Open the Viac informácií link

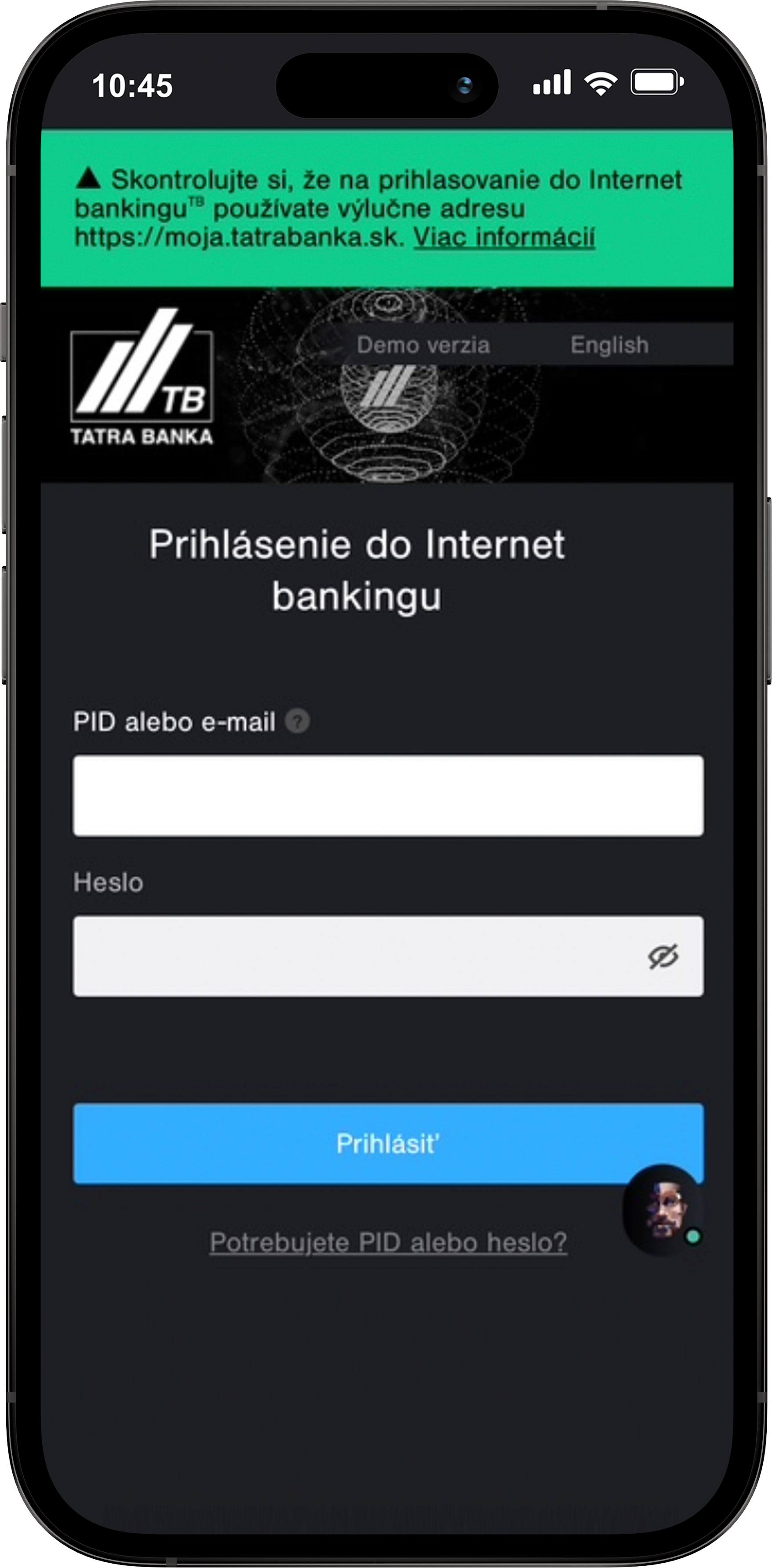click(504, 237)
